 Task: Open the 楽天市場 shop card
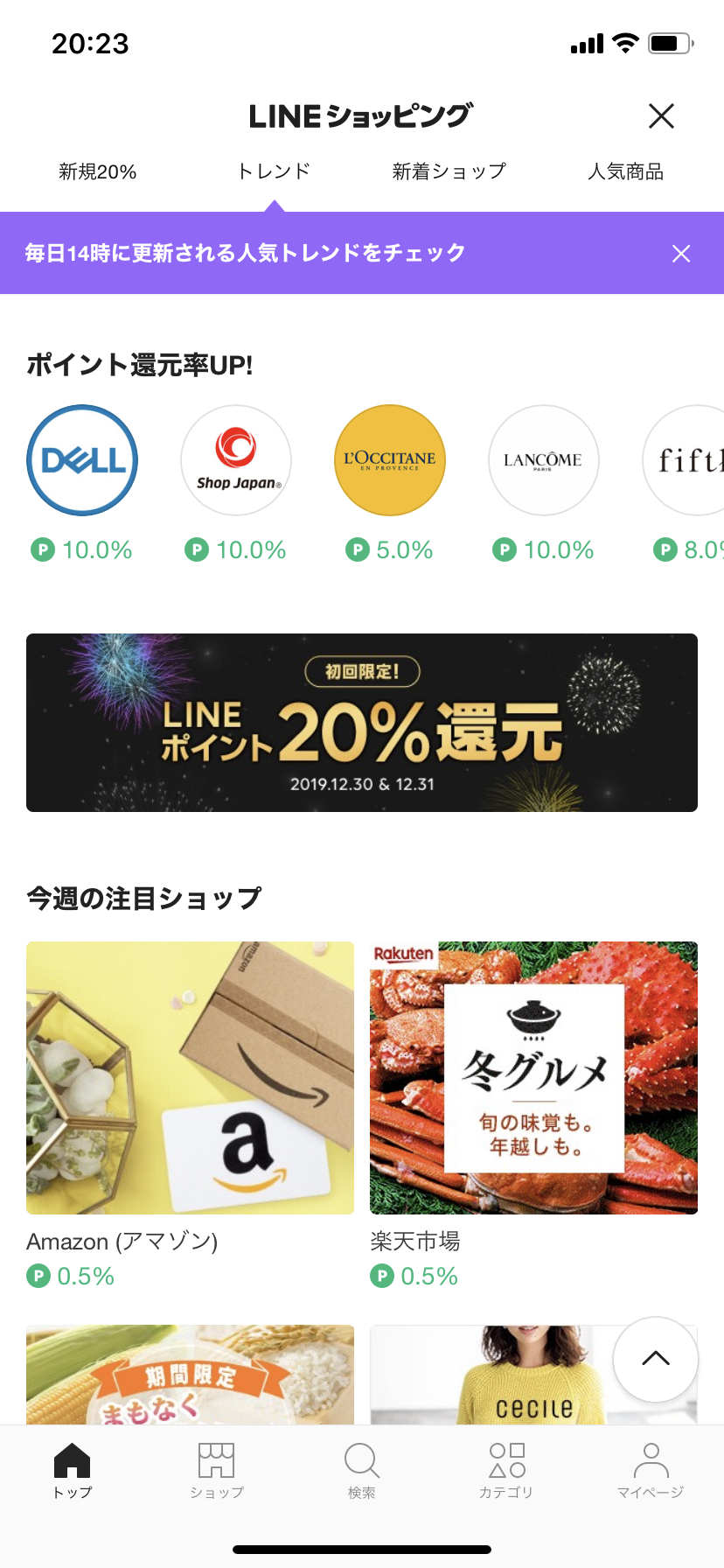click(533, 1078)
